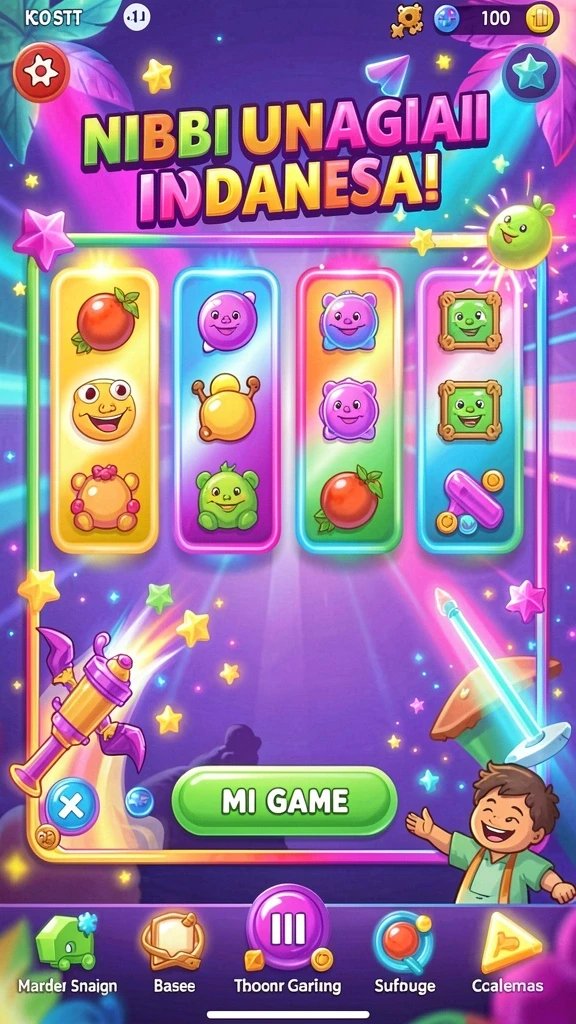576x1024 pixels.
Task: Open the gold coin icon beside 100
Action: 539,19
